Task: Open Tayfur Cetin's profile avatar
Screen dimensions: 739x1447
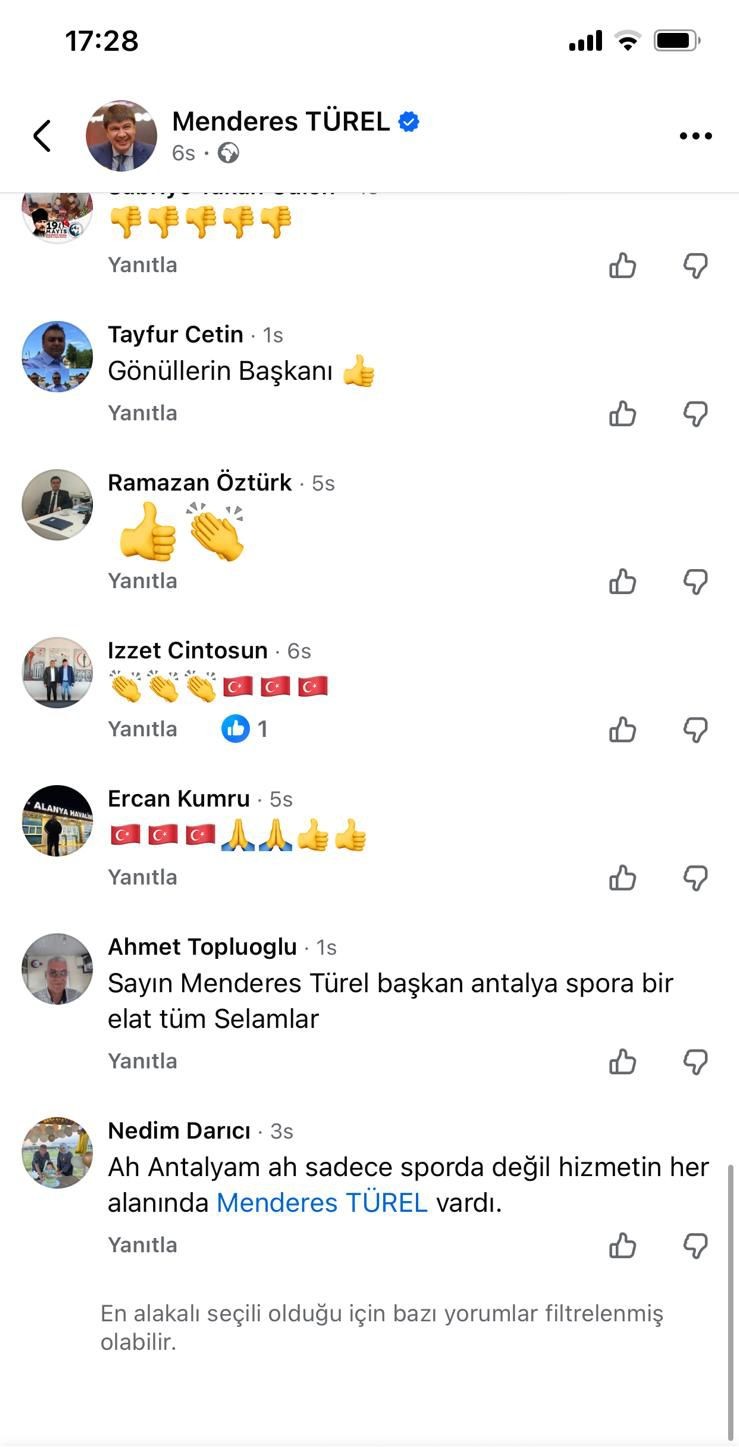Action: [x=57, y=357]
